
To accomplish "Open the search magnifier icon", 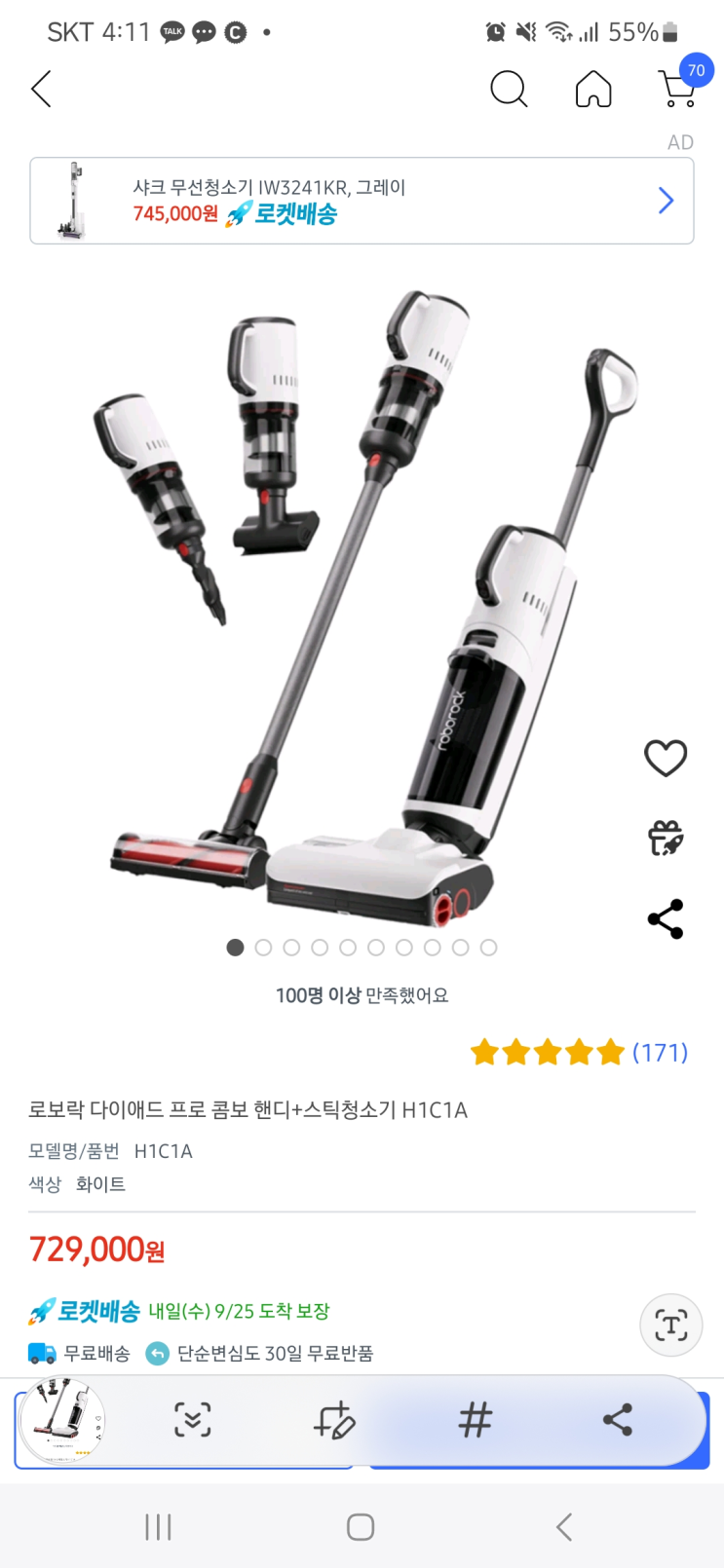I will click(x=508, y=90).
